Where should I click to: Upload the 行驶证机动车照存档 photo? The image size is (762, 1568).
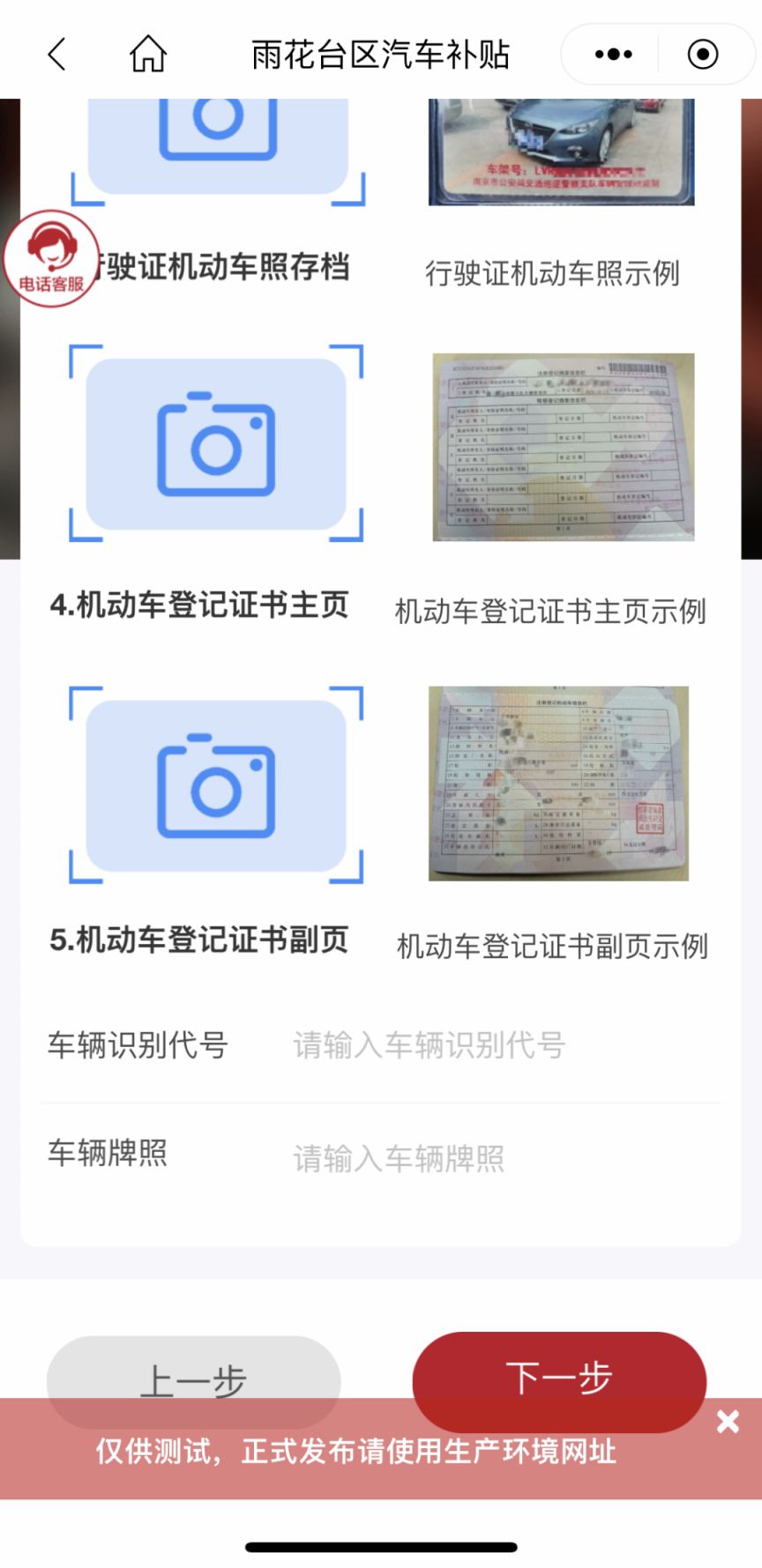click(x=217, y=141)
